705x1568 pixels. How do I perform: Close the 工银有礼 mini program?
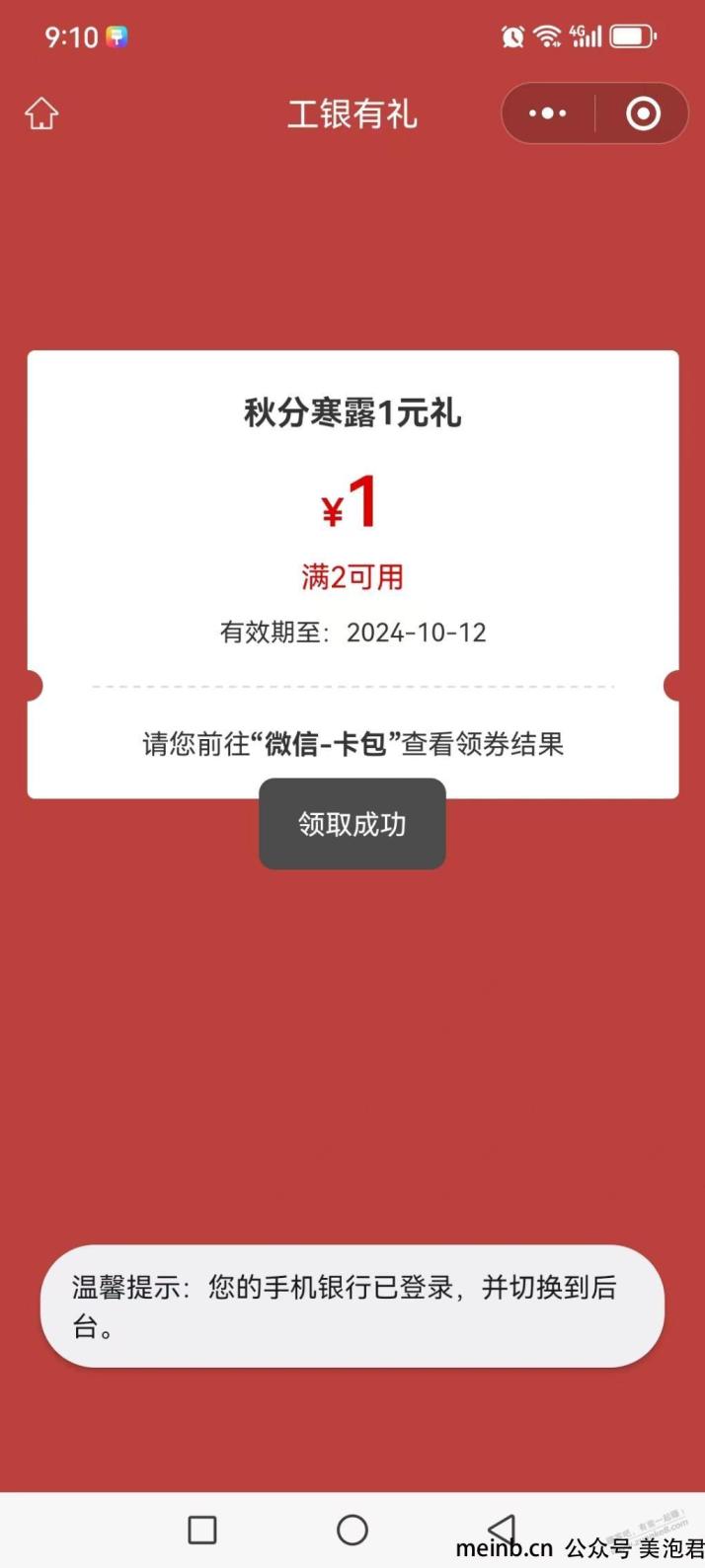point(643,113)
